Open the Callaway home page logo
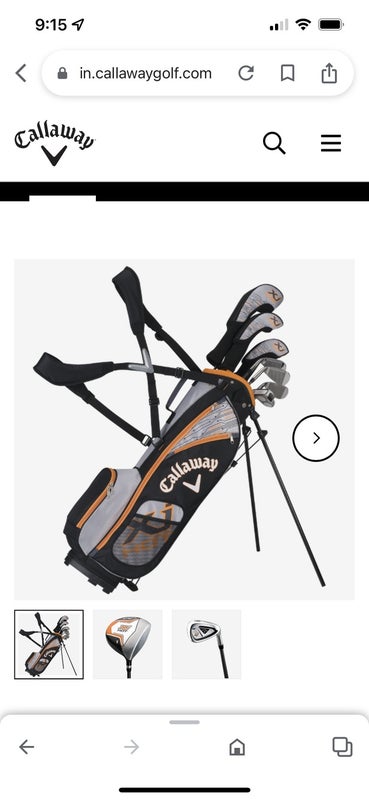Screen dimensions: 369x800 (x=54, y=145)
